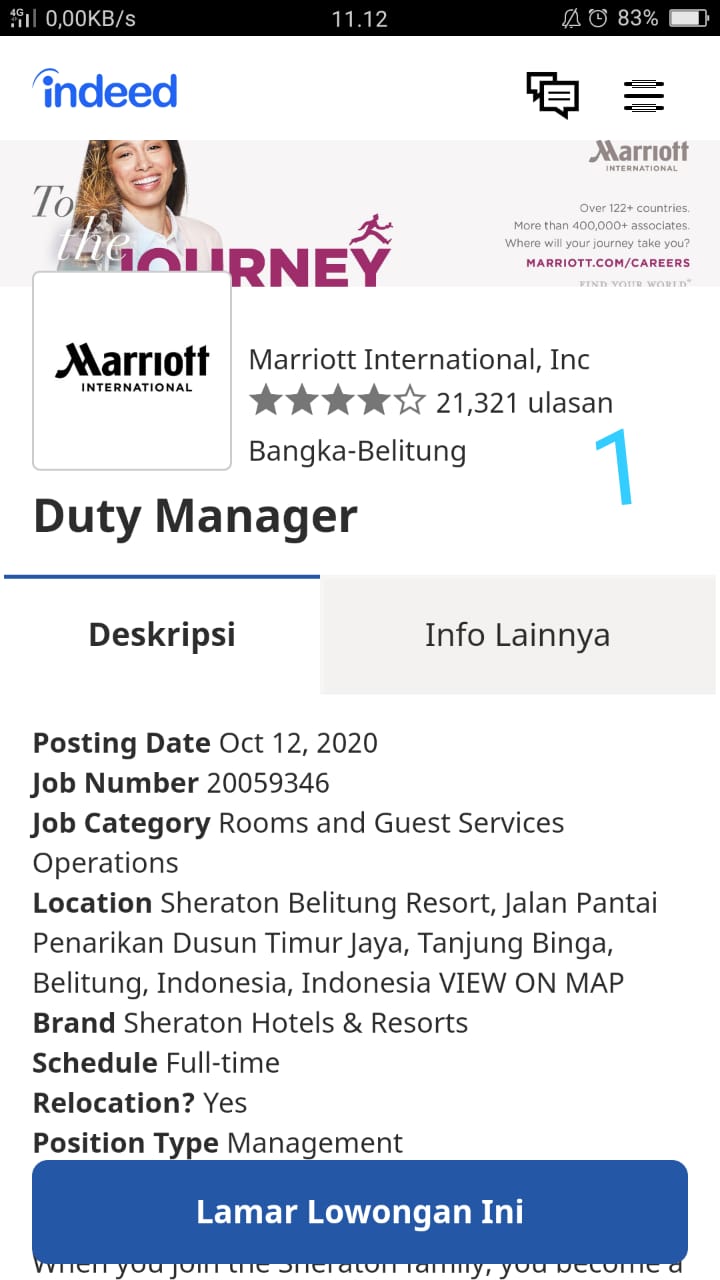View the 21,321 ulasan reviews
Screen dimensions: 720x1280
(x=524, y=403)
